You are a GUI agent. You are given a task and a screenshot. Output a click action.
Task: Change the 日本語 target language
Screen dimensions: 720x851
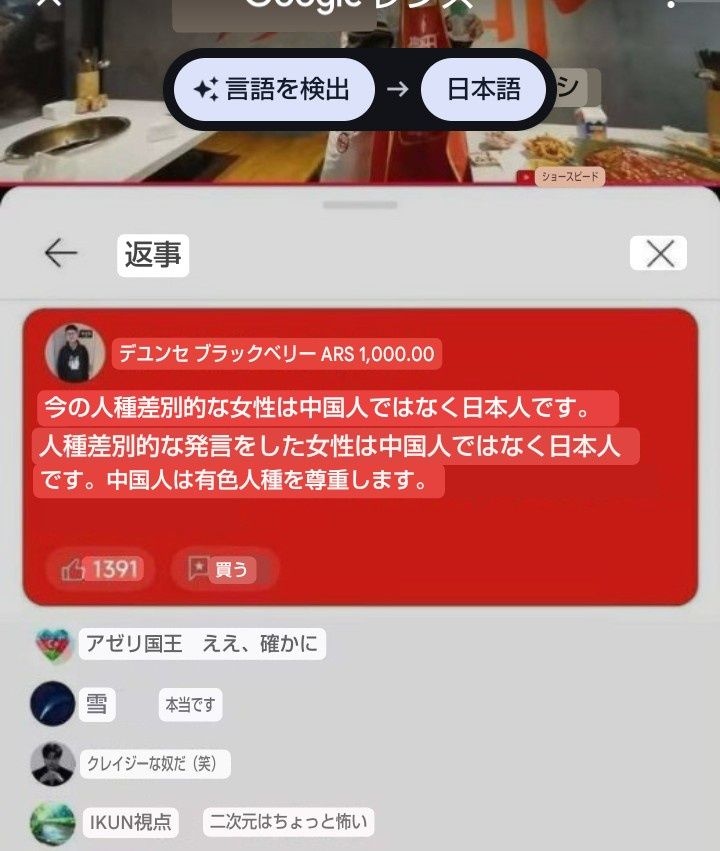[483, 89]
